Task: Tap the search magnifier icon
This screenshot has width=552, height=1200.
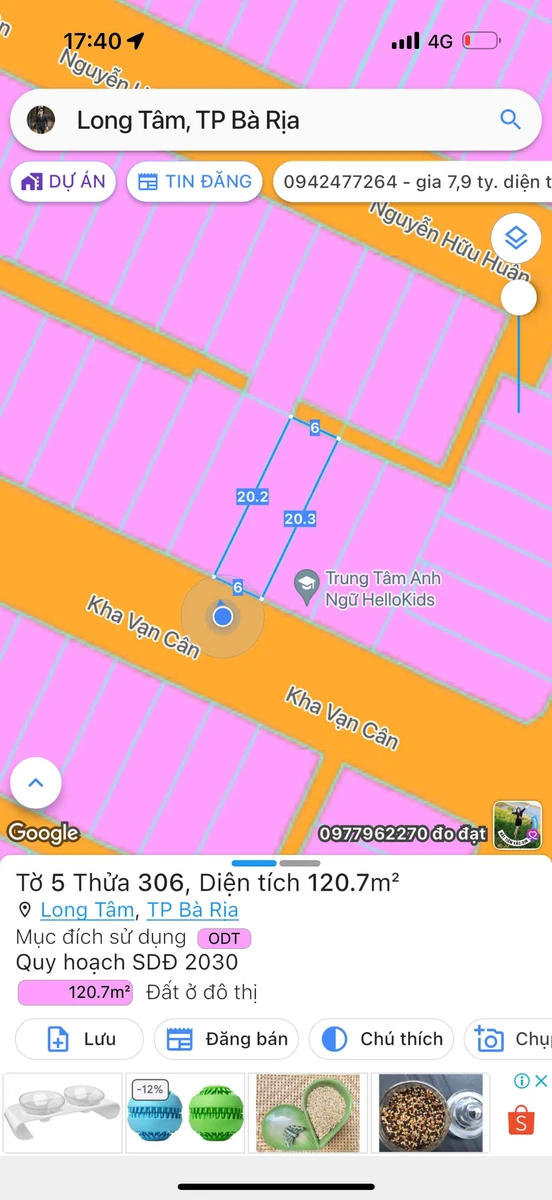Action: click(510, 120)
